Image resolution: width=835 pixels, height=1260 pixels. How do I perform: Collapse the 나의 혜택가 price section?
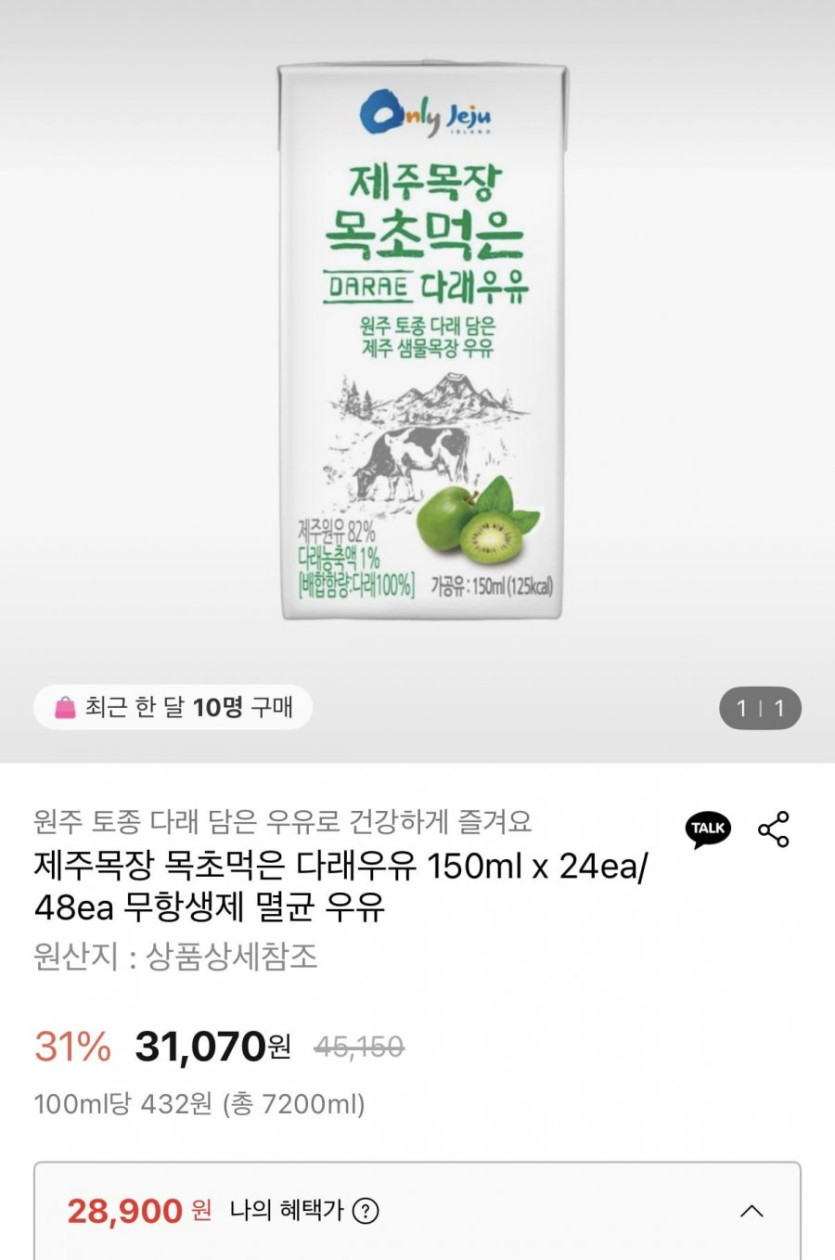coord(752,1211)
